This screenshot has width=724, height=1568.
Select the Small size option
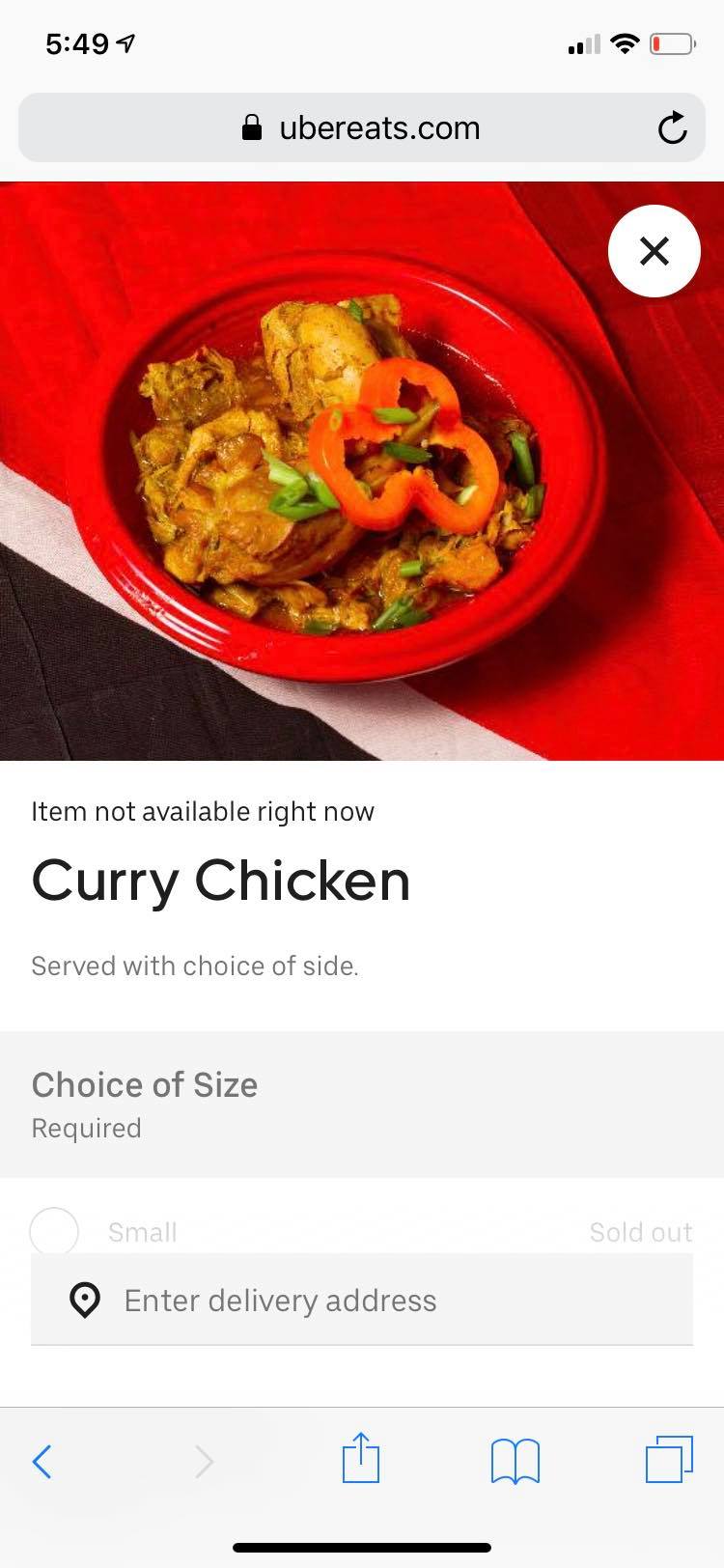(55, 1231)
